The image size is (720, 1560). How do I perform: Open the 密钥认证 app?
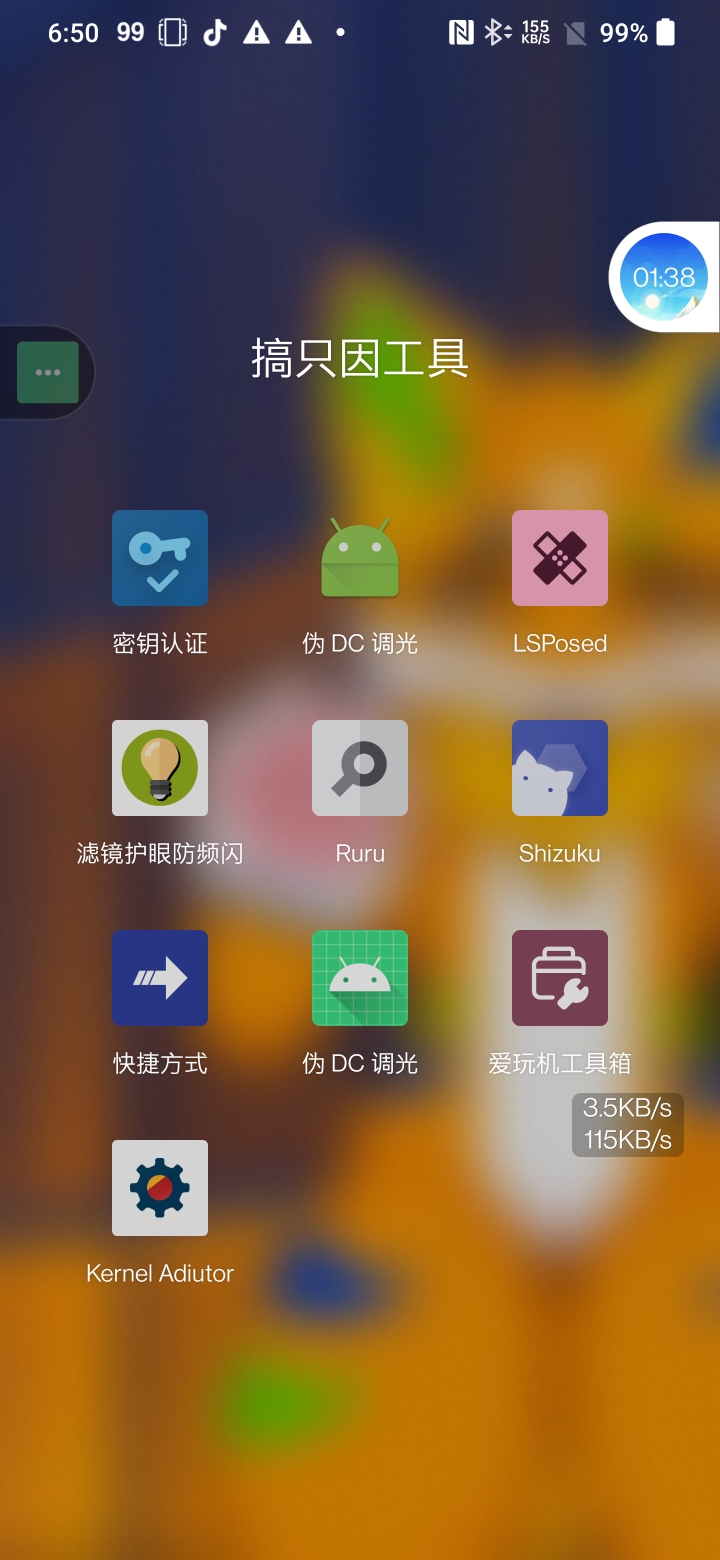[x=160, y=558]
